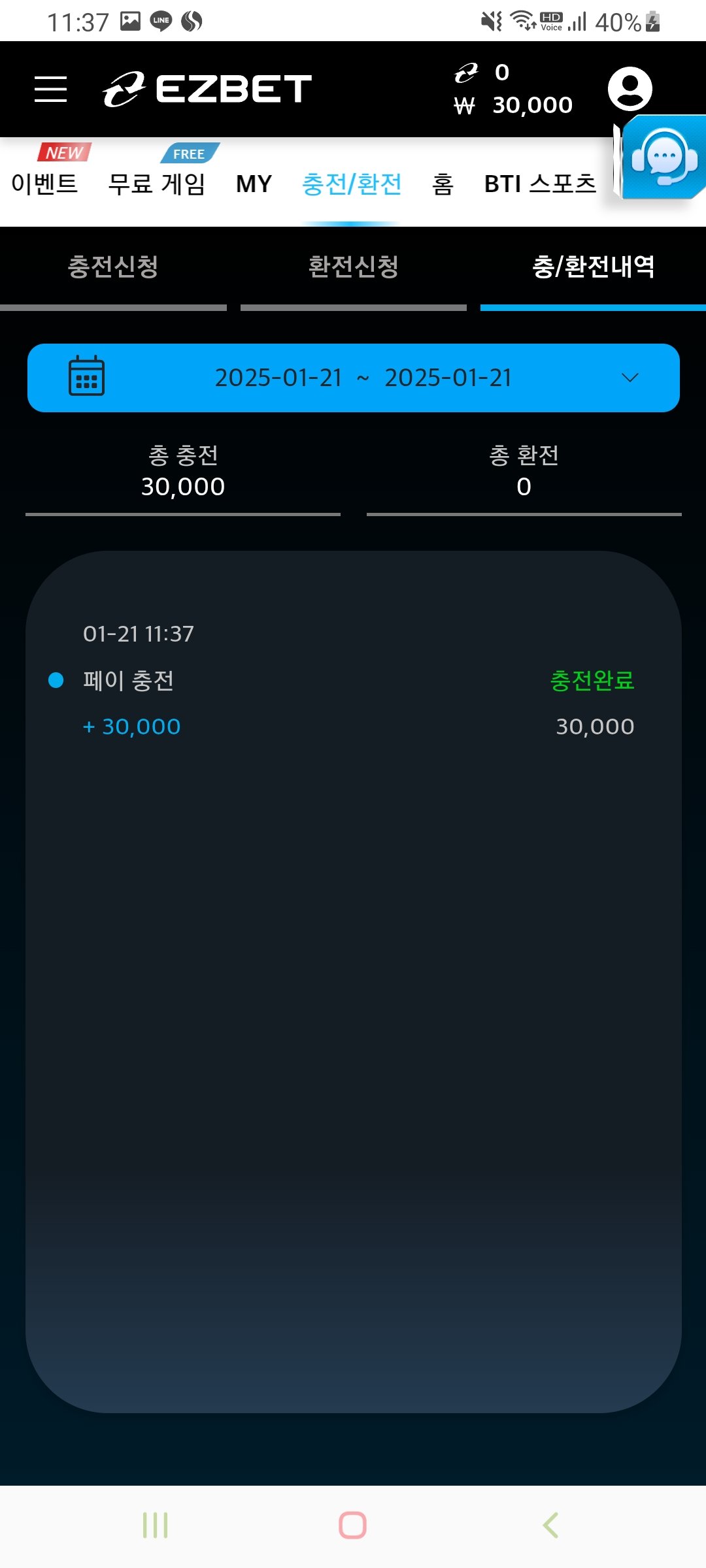Open the hamburger drawer menu

tap(51, 89)
